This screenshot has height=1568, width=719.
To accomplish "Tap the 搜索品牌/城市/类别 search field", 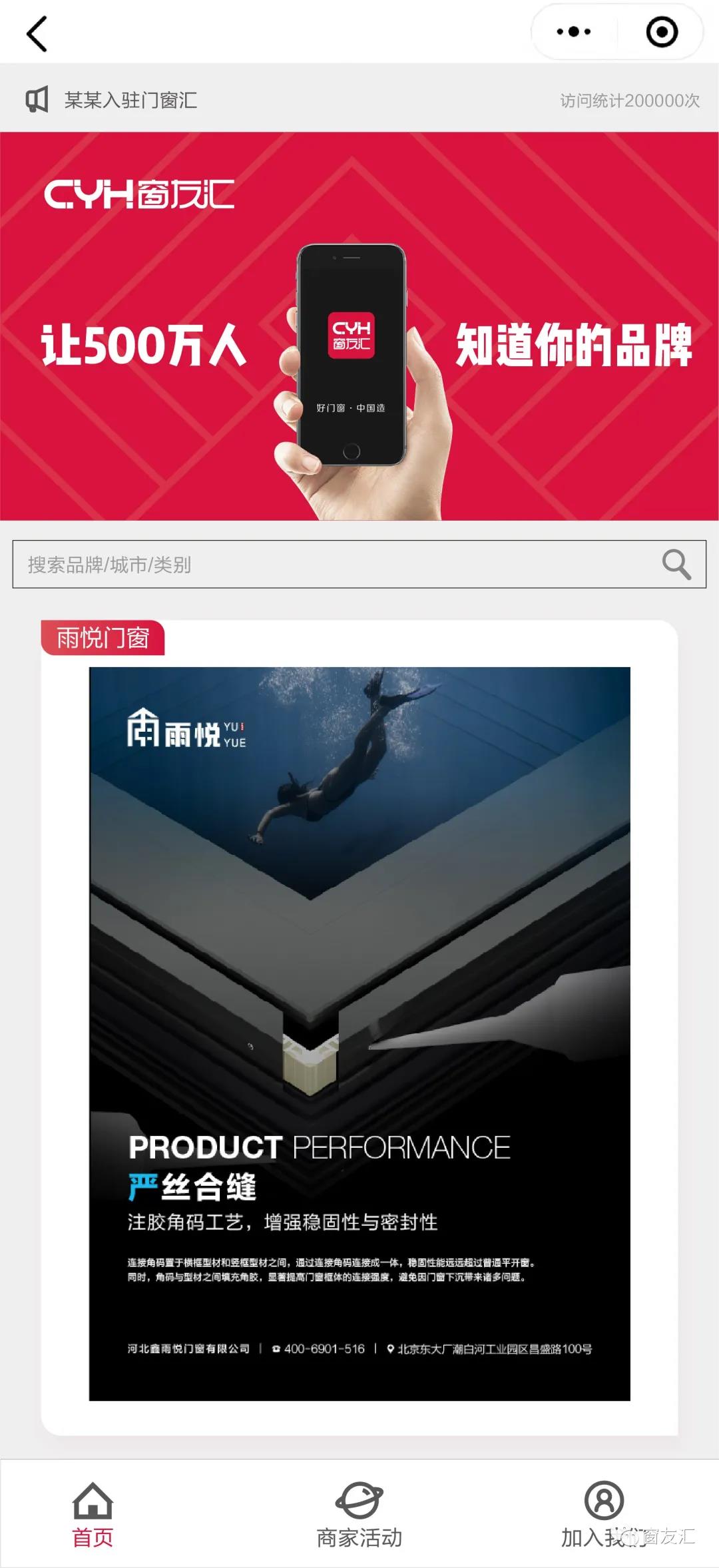I will 333,565.
